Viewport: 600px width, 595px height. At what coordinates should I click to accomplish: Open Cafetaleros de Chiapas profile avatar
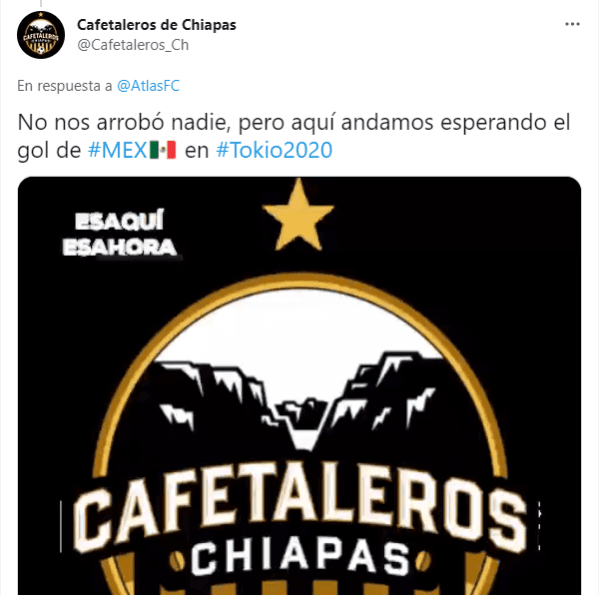tap(40, 35)
